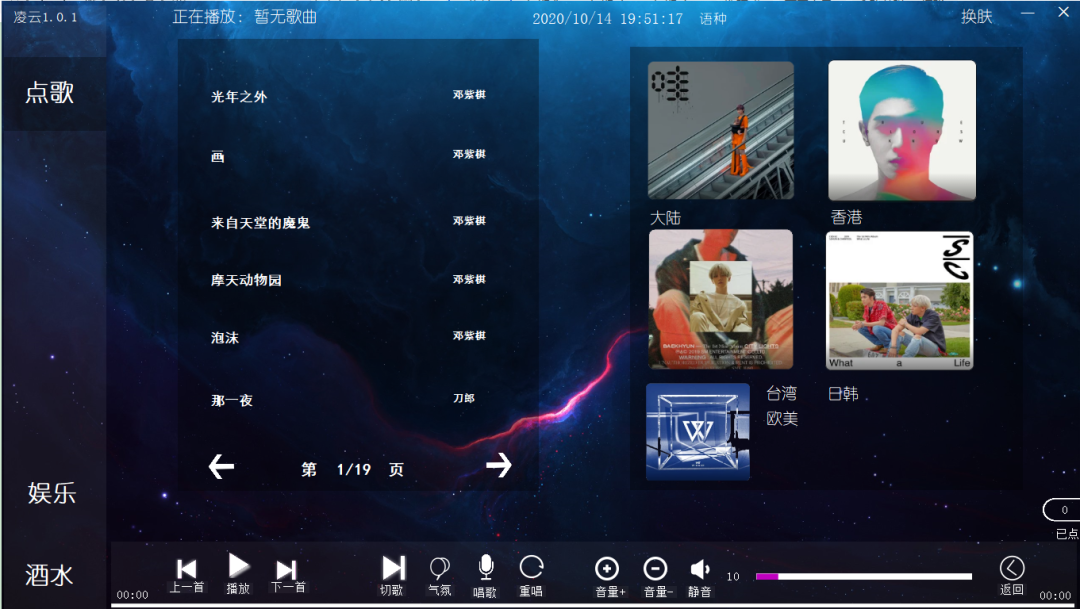
Task: Increase volume with 音量+
Action: tap(608, 575)
